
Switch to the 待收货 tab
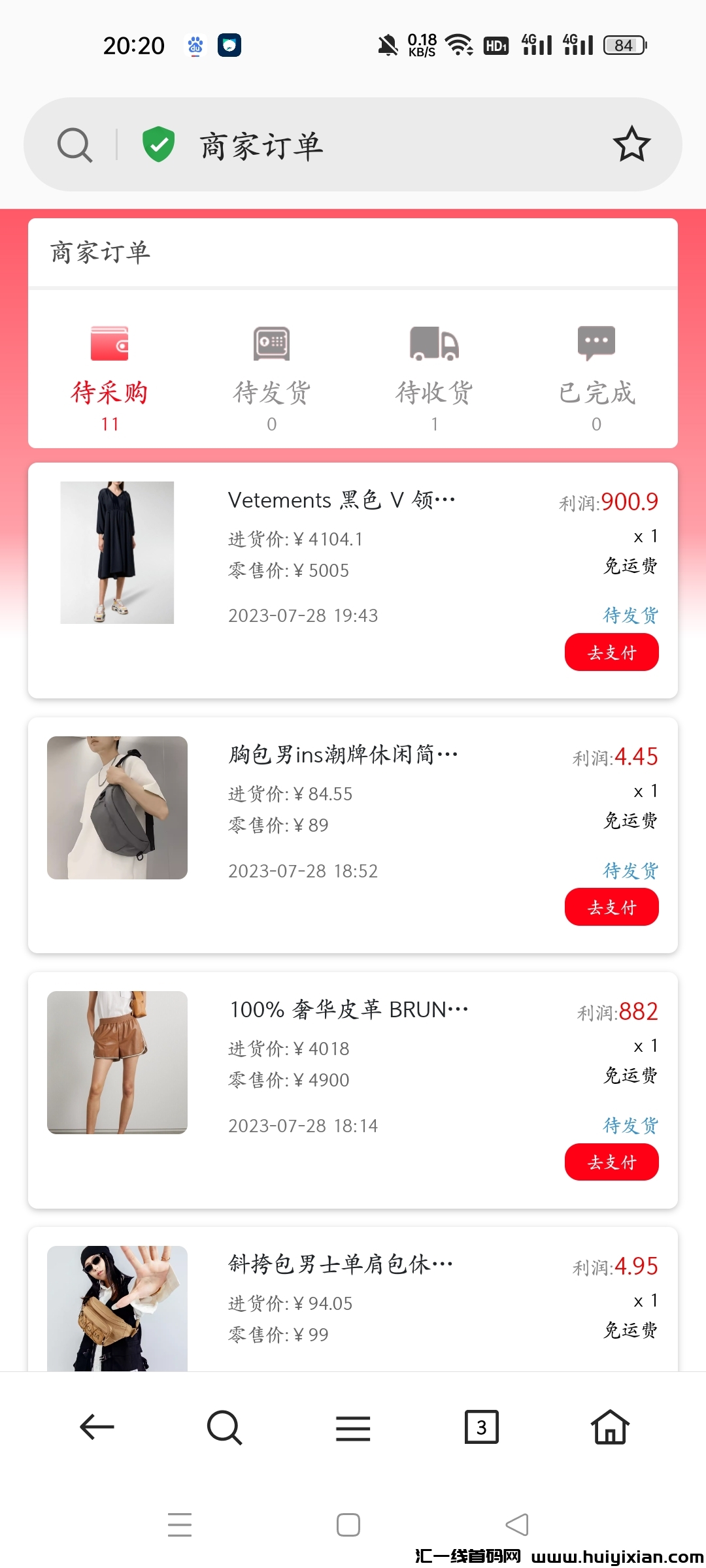click(x=433, y=392)
